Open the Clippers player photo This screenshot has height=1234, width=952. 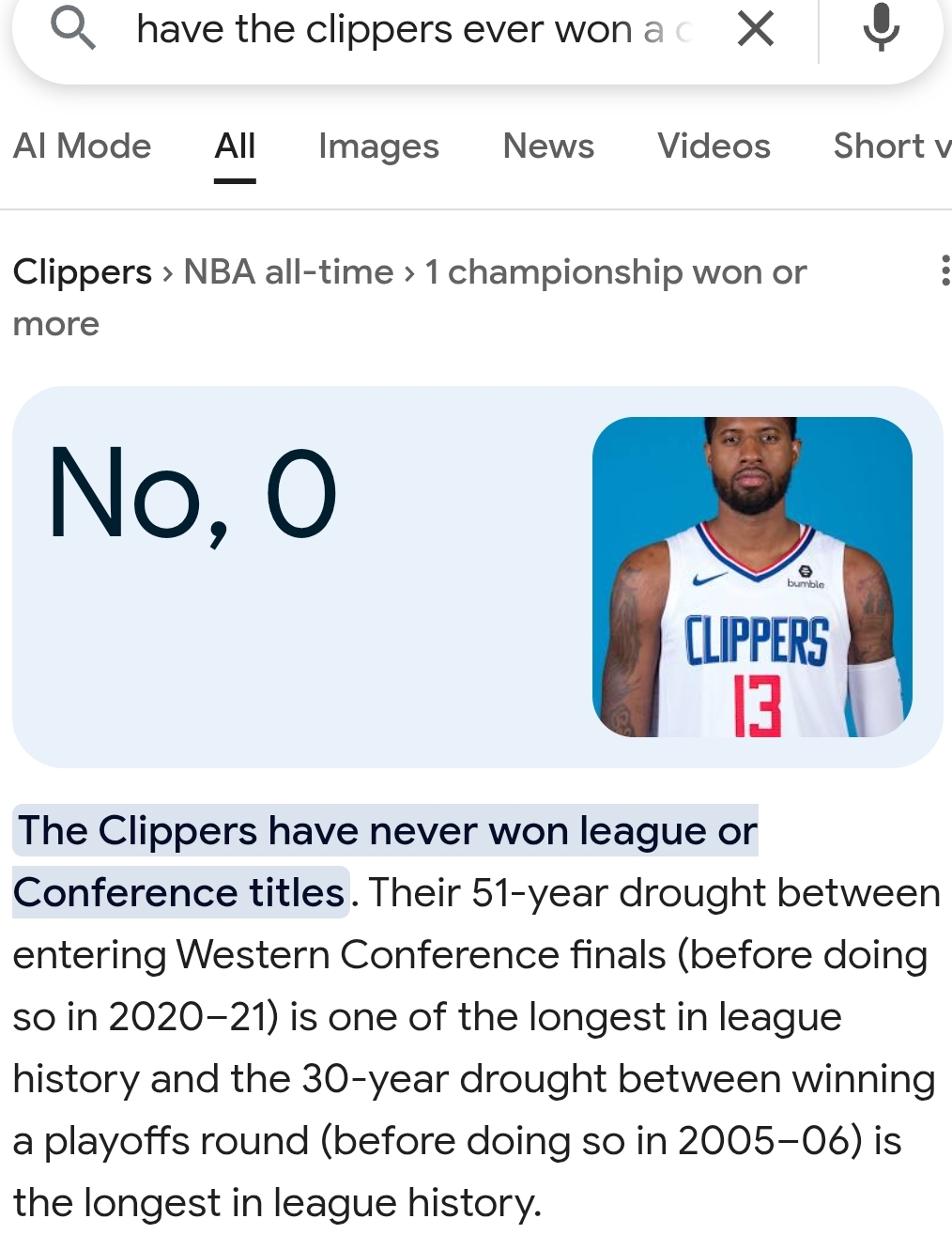(752, 577)
